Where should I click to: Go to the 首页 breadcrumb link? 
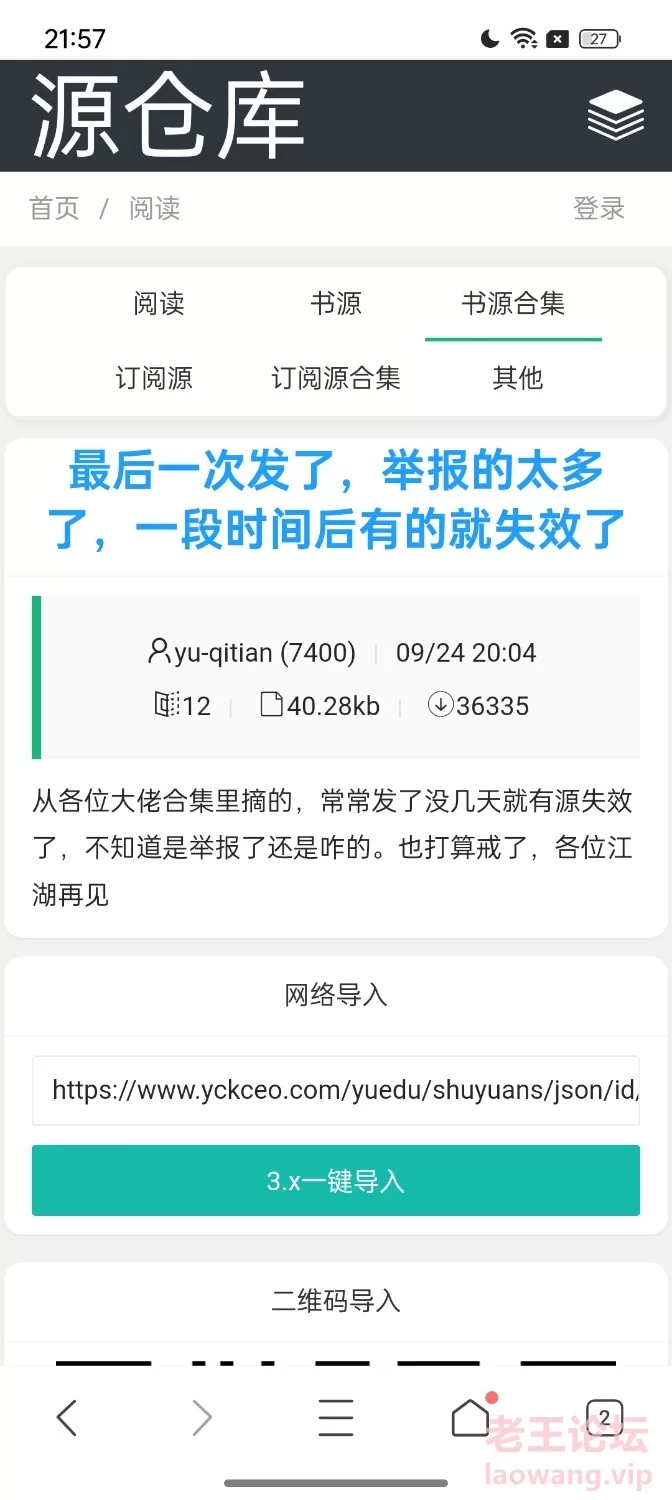point(54,208)
